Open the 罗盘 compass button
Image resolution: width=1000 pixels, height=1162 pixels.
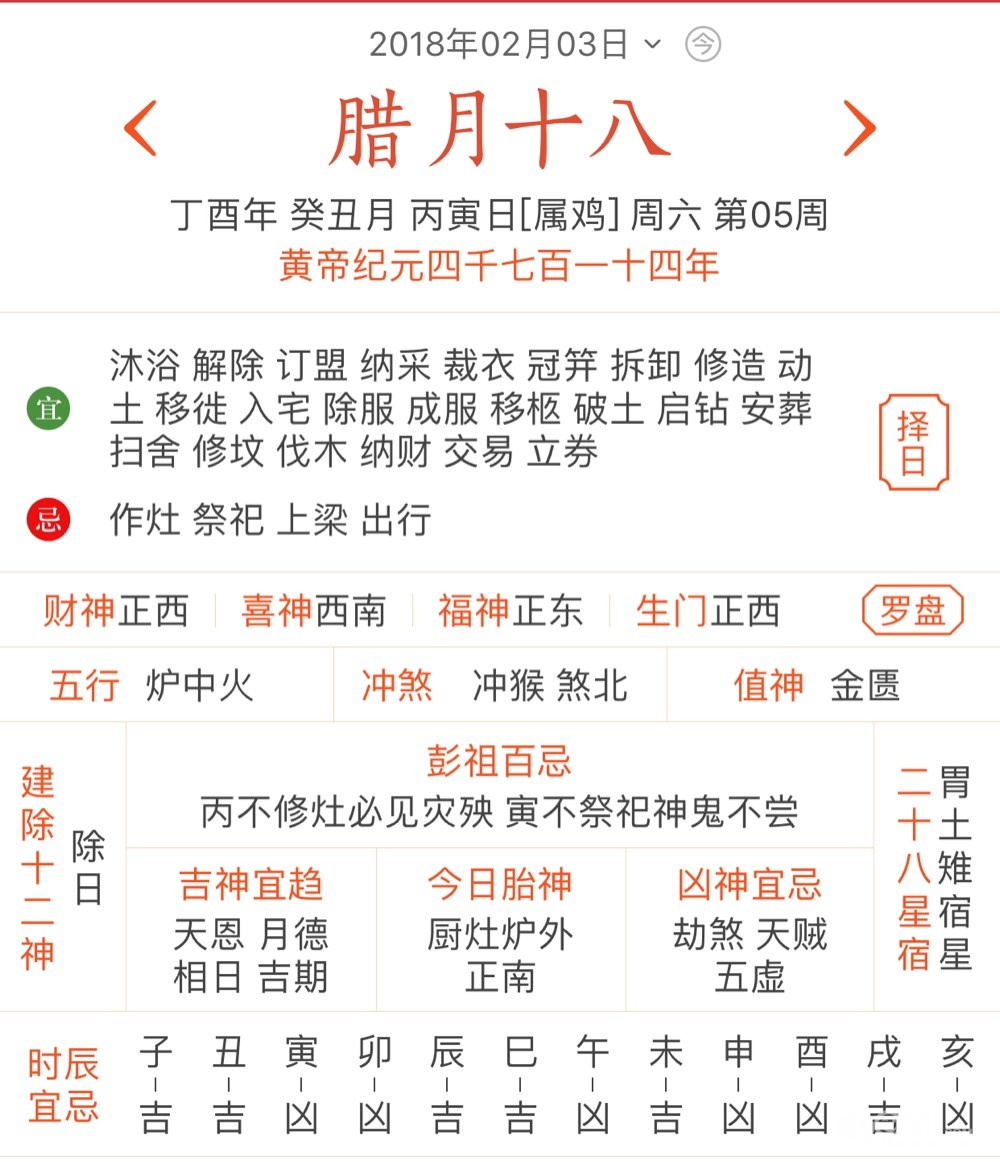[912, 611]
